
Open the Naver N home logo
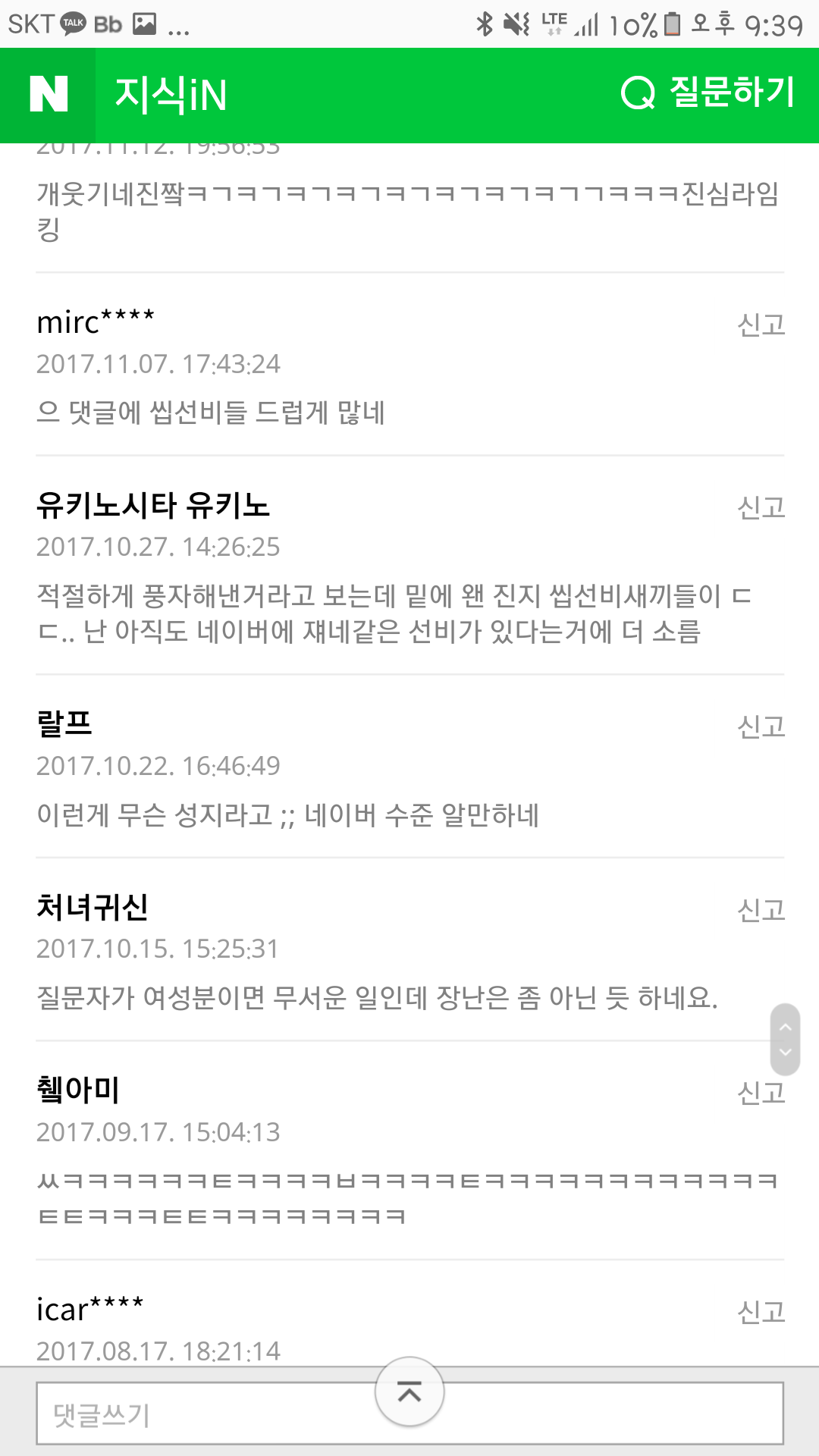click(x=49, y=95)
